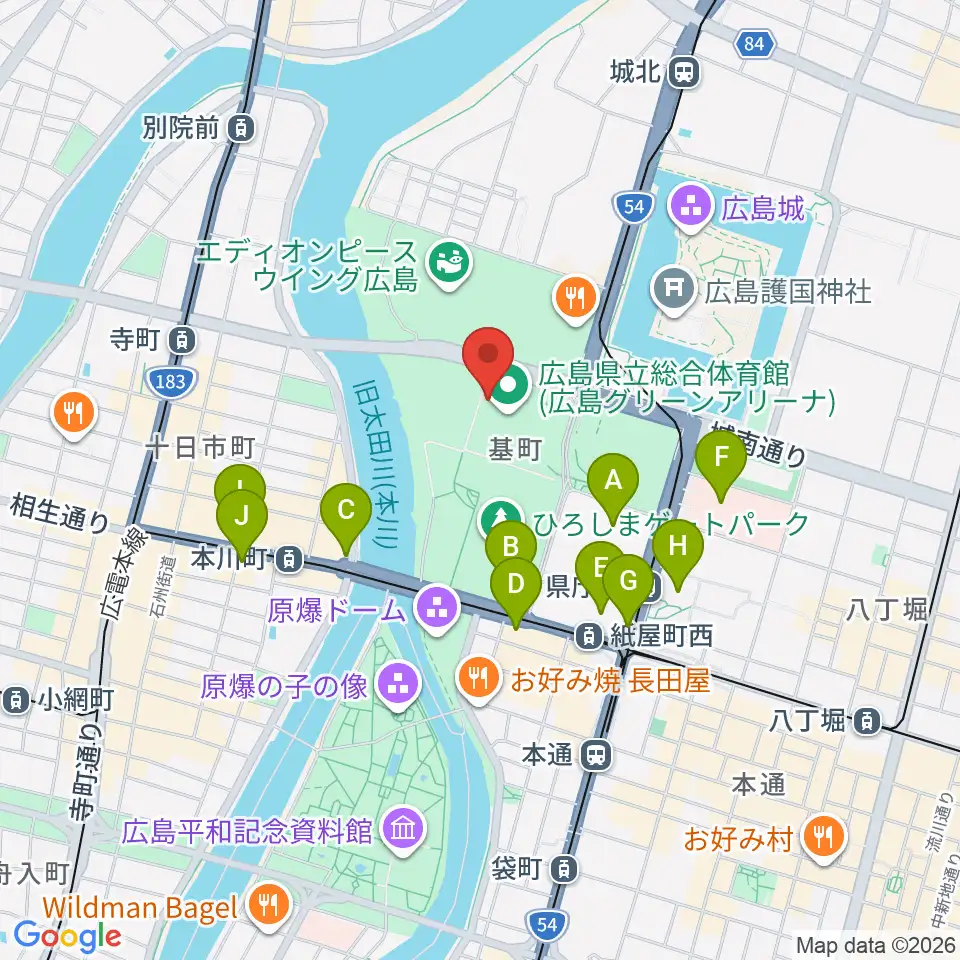Tap the Wildman Bagel restaurant pin
This screenshot has height=960, width=960.
click(x=268, y=907)
